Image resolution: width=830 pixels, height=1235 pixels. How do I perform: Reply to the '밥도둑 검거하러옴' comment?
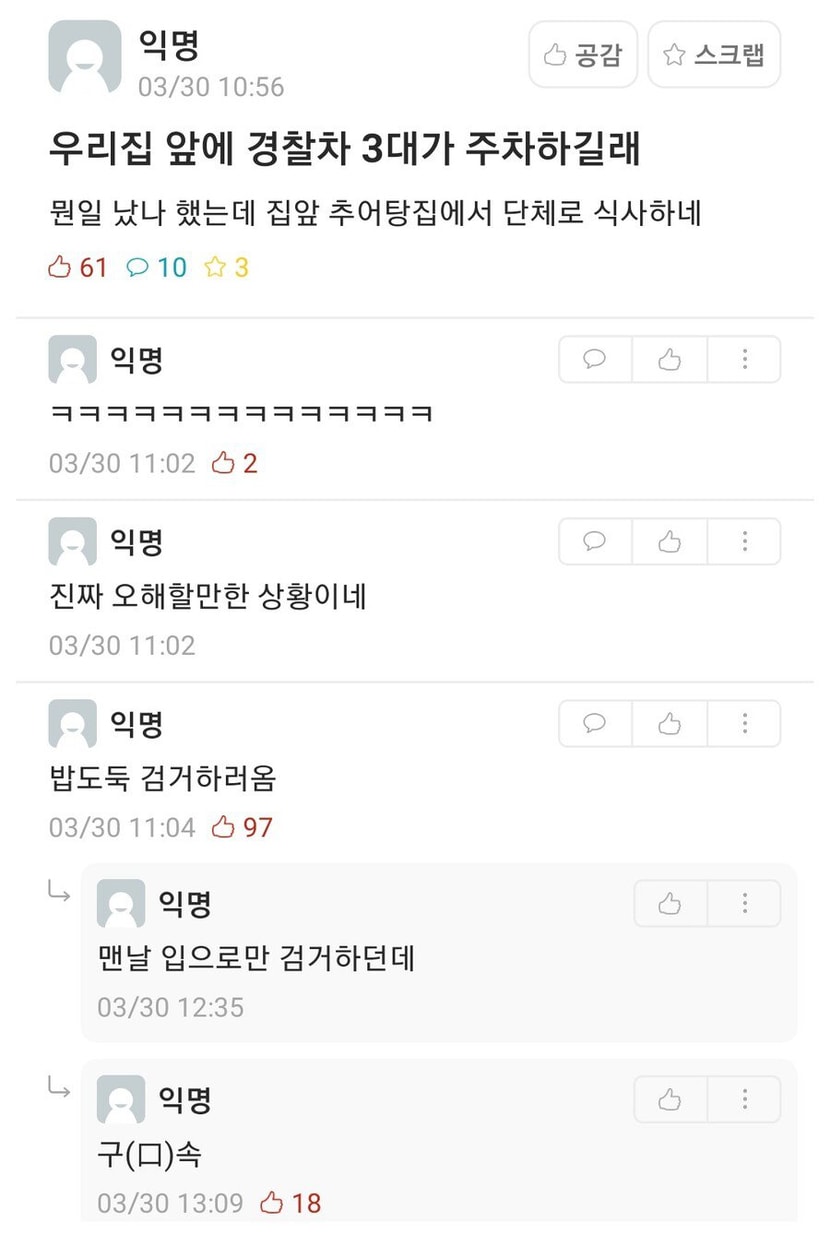click(595, 724)
